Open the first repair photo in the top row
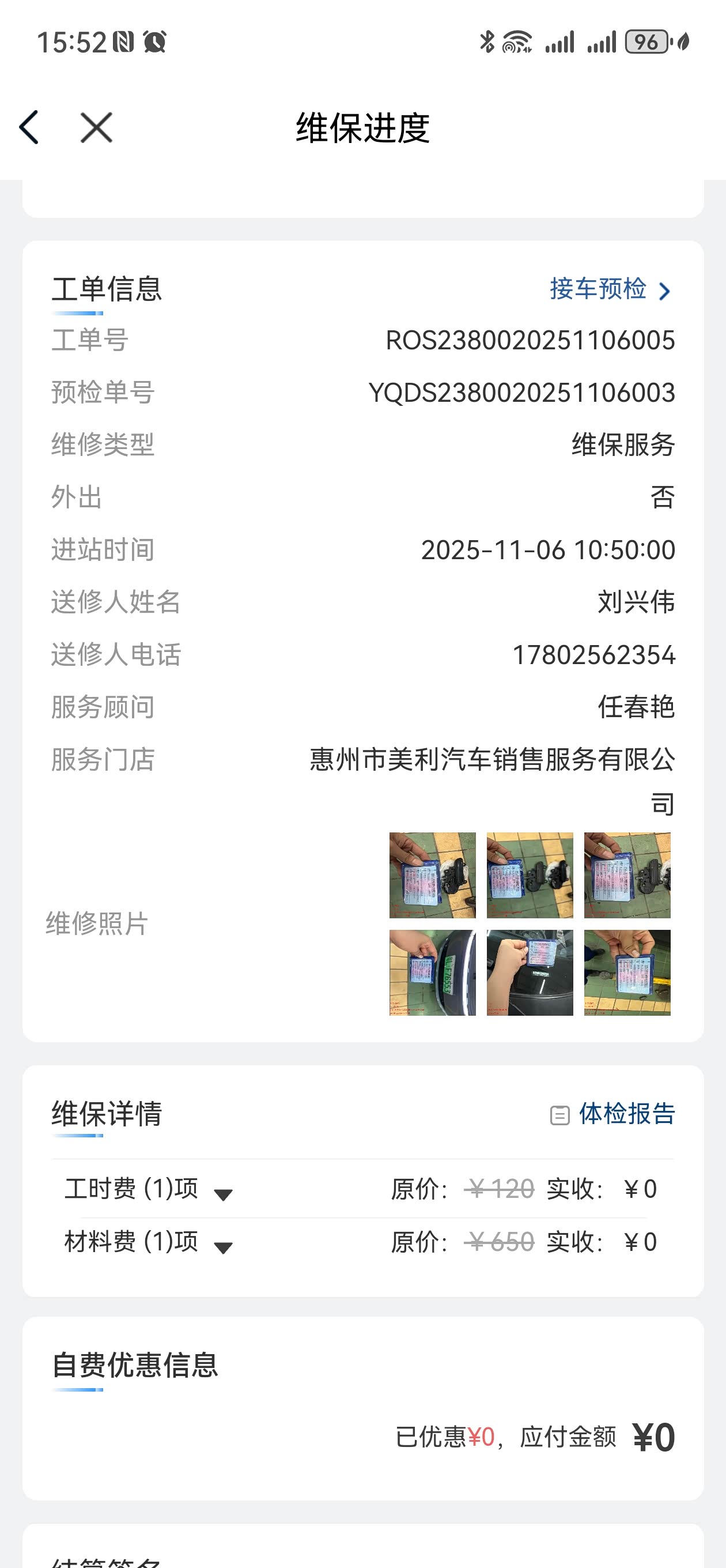Viewport: 726px width, 1568px height. pyautogui.click(x=432, y=875)
